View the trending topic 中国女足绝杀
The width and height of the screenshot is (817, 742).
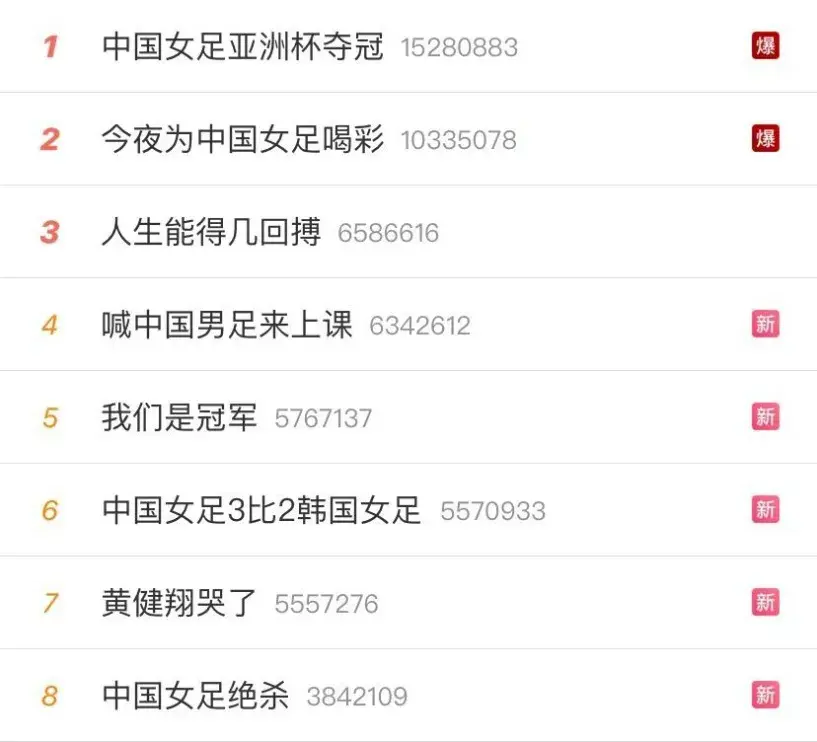click(x=195, y=696)
